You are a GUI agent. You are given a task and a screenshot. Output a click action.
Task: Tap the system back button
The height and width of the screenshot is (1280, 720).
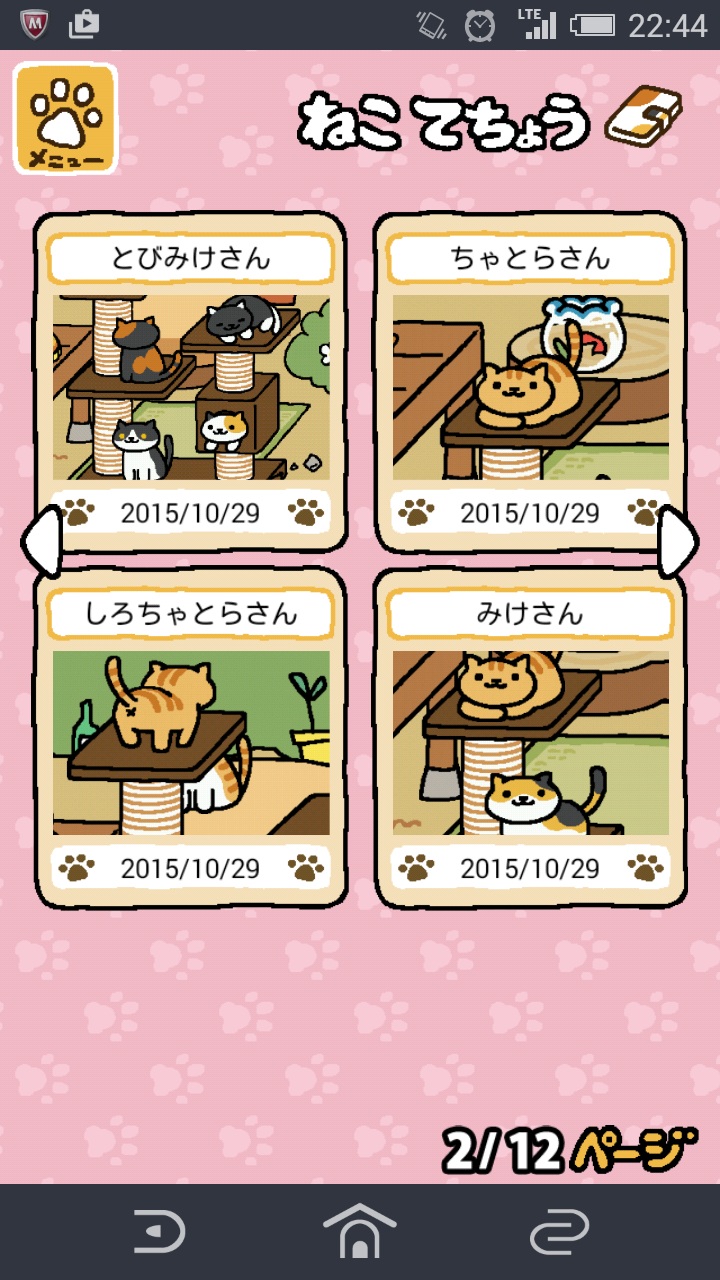pos(160,1232)
